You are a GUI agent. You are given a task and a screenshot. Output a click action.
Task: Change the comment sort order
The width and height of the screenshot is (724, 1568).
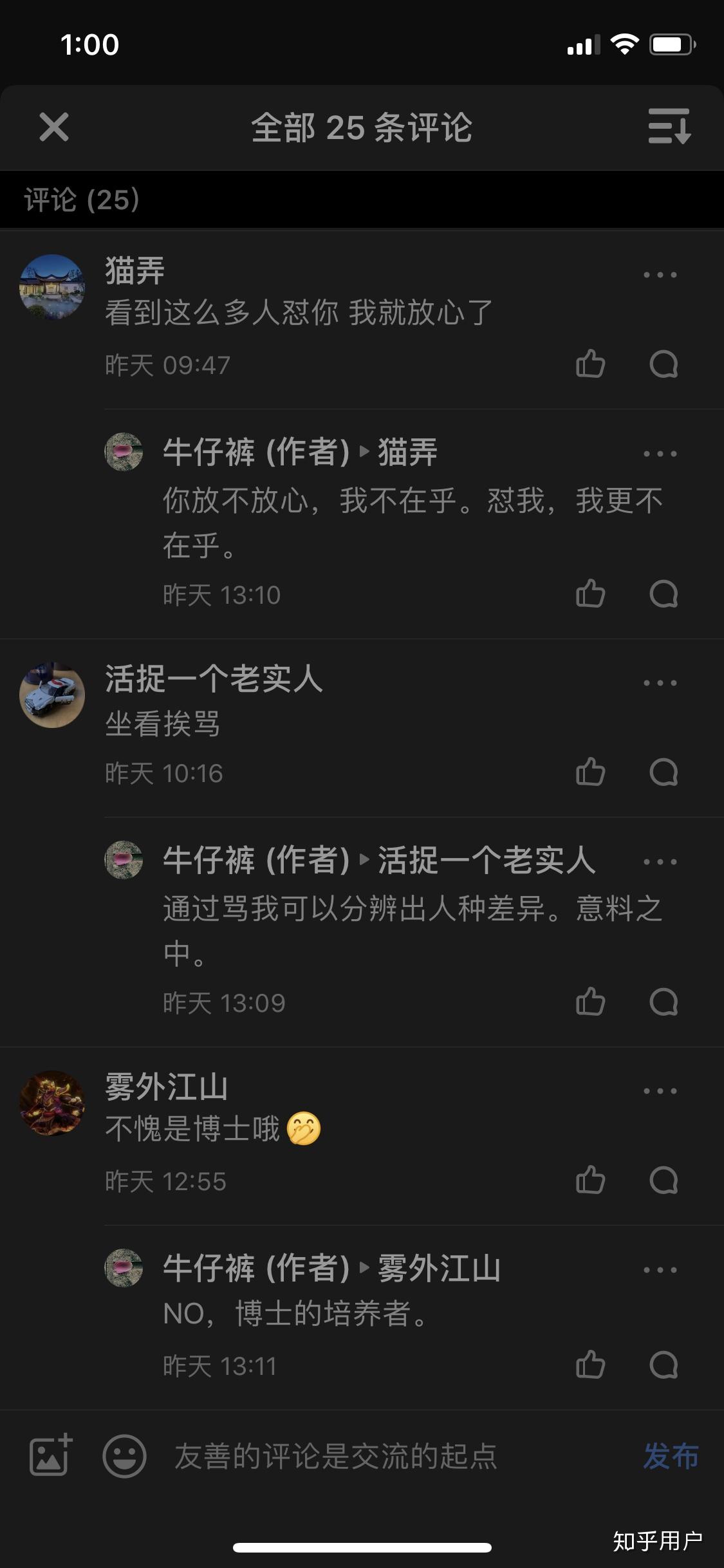pyautogui.click(x=669, y=126)
